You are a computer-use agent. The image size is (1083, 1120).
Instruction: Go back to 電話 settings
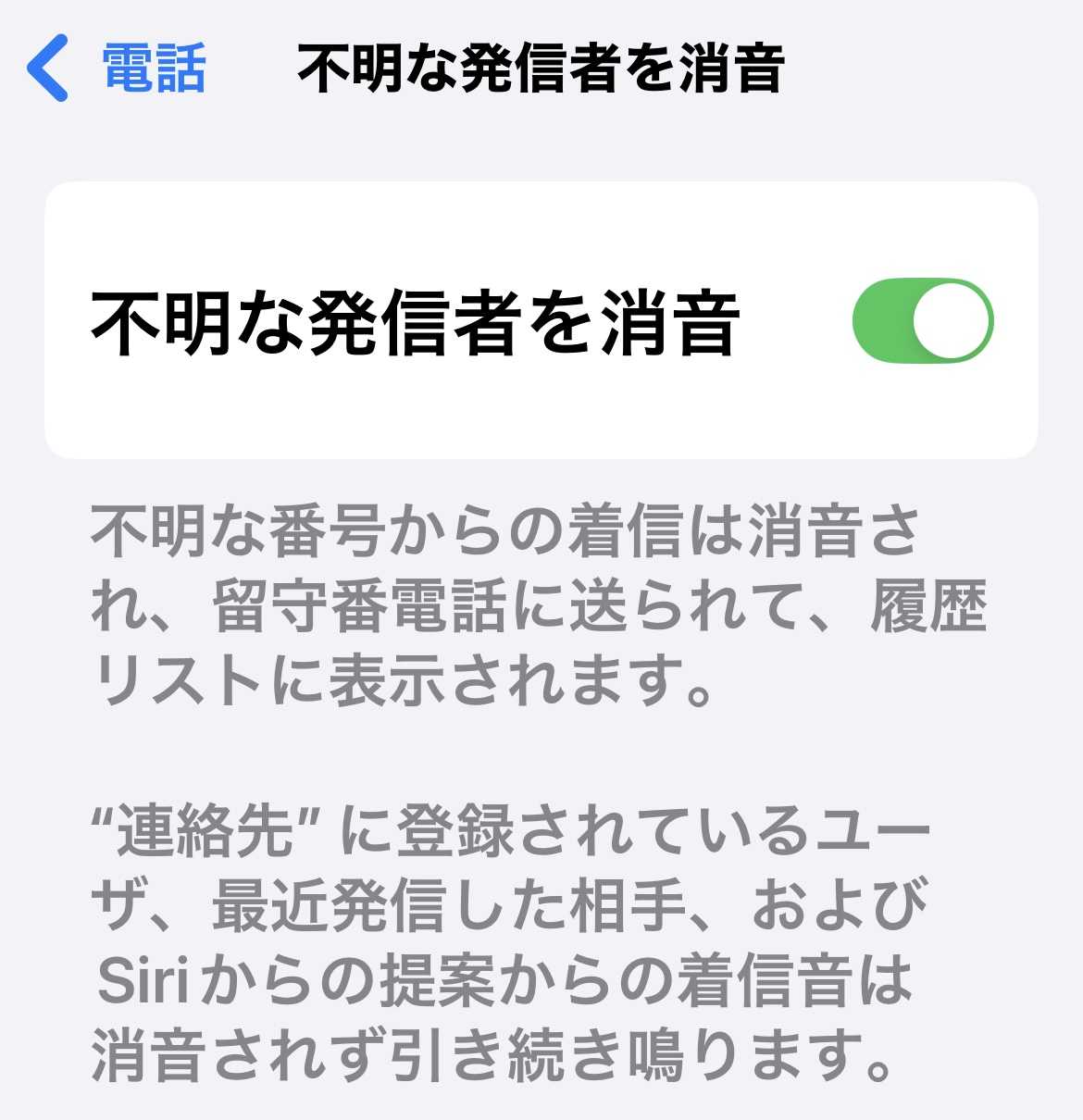click(x=116, y=68)
